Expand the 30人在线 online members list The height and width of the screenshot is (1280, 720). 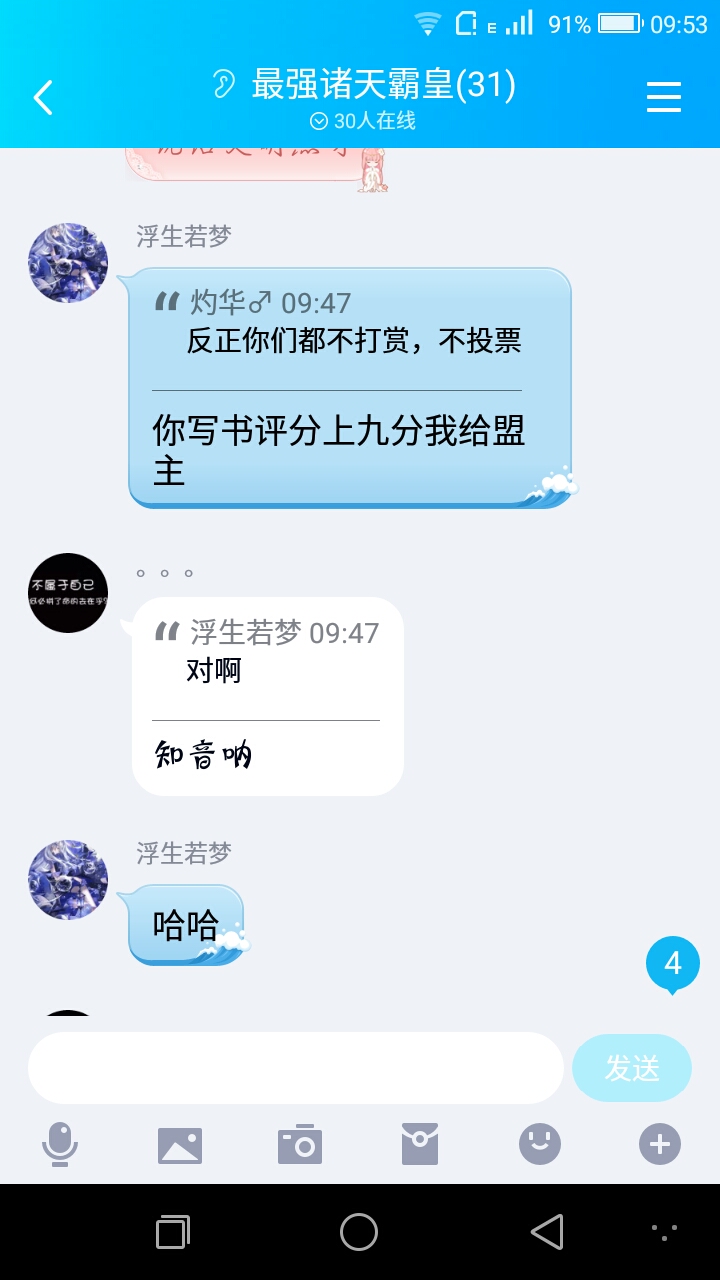coord(362,121)
